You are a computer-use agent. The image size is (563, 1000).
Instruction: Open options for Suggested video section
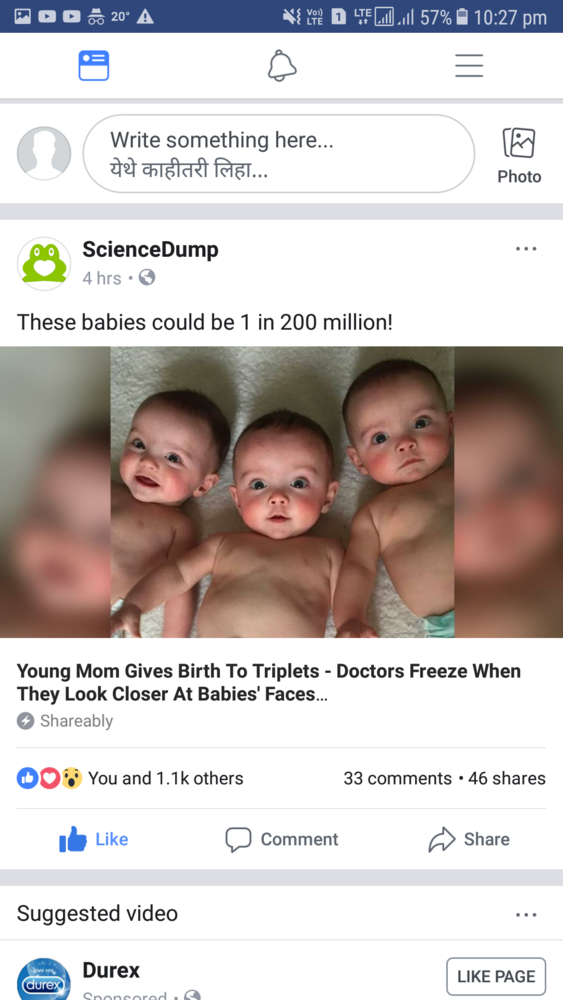[x=526, y=915]
